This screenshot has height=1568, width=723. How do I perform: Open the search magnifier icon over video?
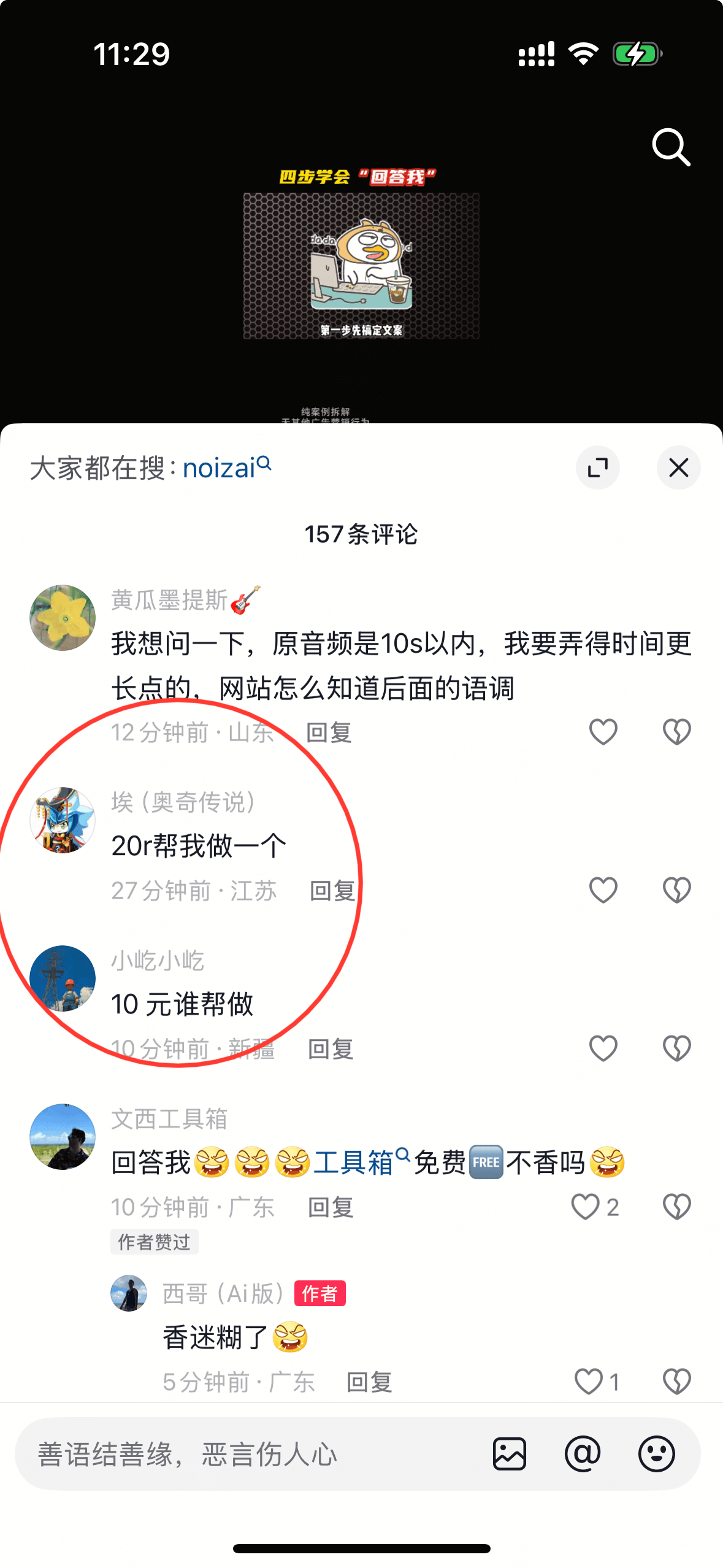tap(671, 147)
